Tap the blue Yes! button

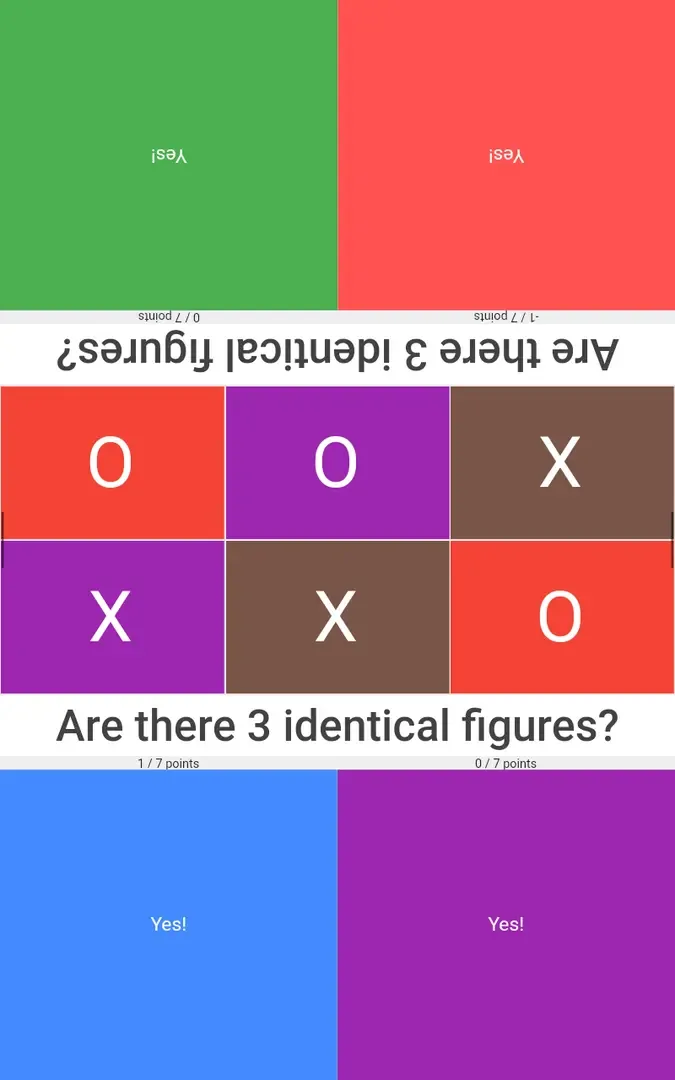[168, 924]
